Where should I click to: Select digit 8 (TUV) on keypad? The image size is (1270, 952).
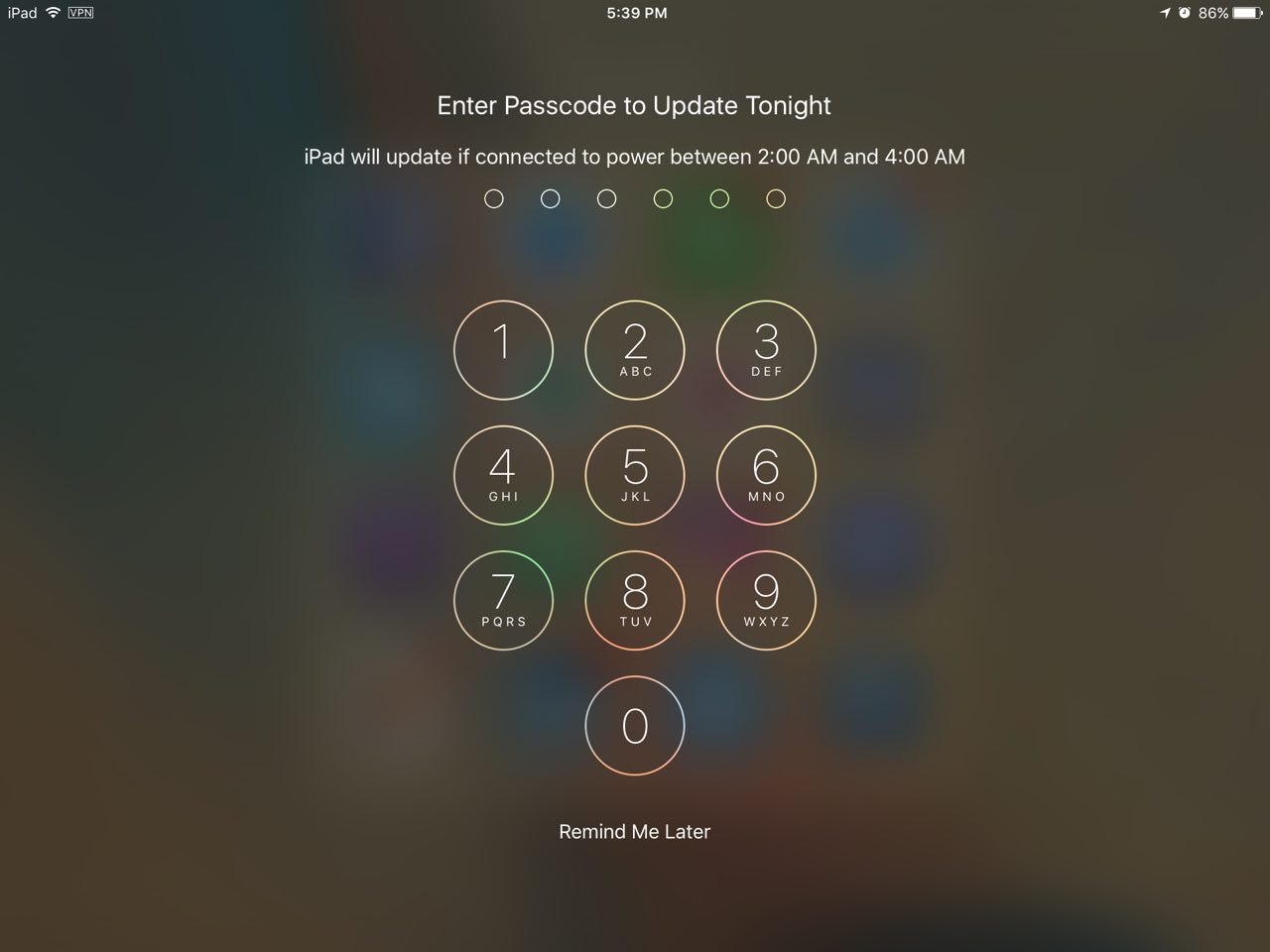point(635,600)
